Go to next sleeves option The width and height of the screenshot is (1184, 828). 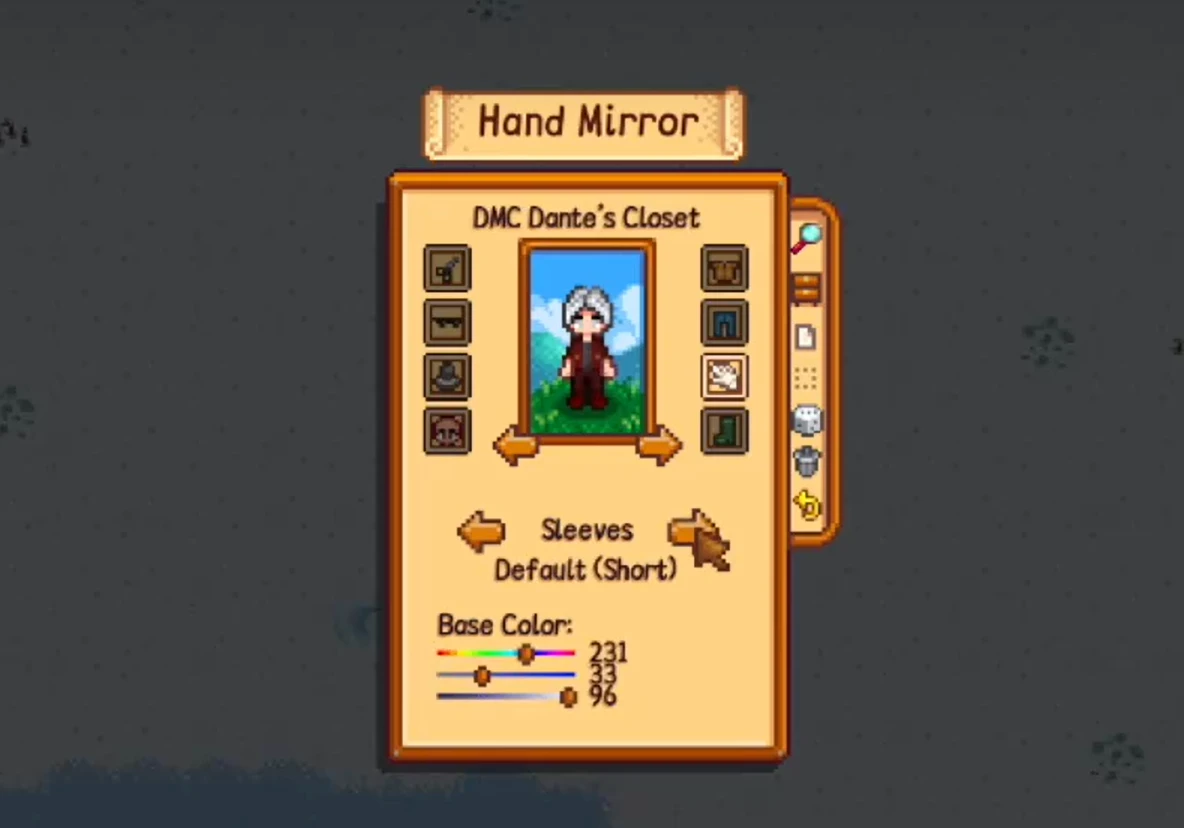tap(692, 529)
